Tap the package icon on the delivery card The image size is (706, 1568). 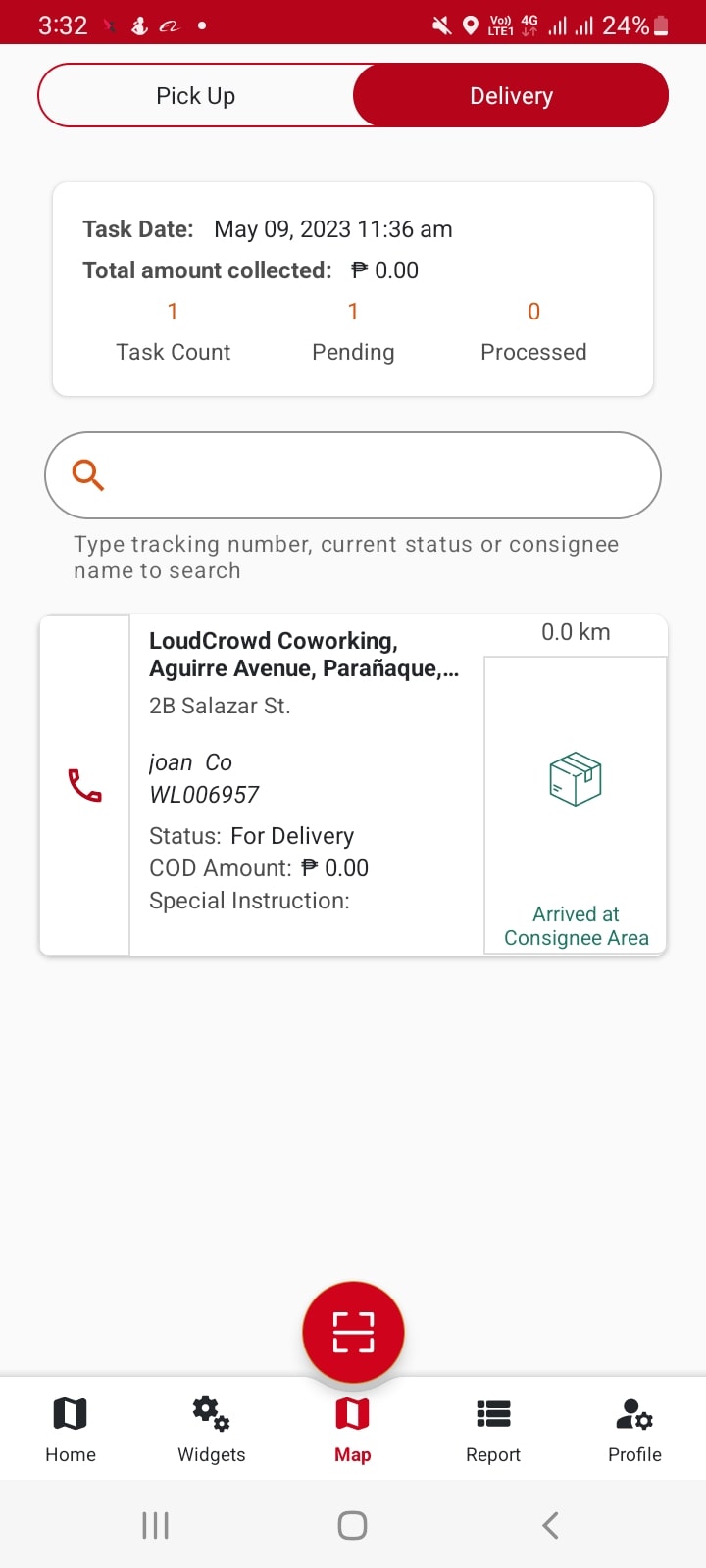coord(575,777)
